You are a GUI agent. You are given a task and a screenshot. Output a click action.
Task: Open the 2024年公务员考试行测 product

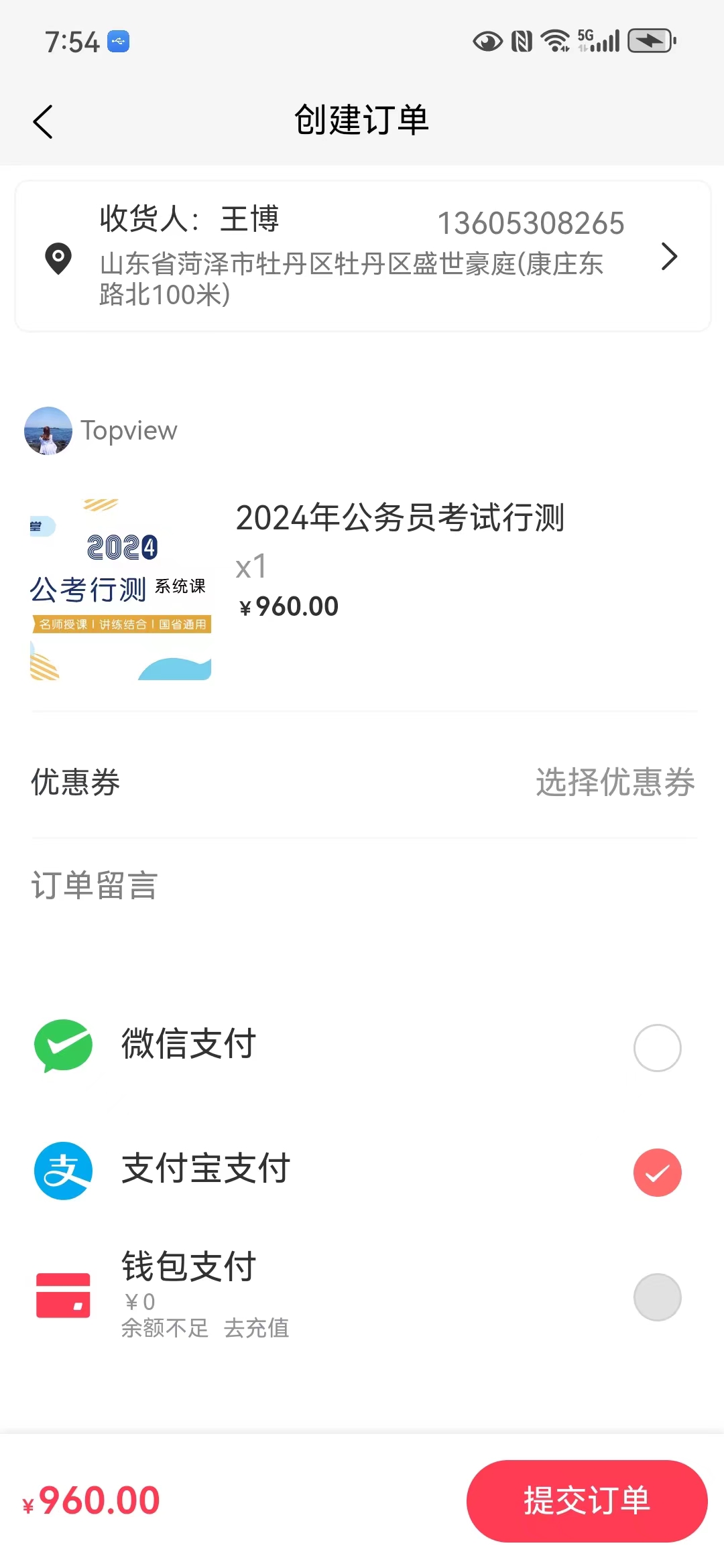pos(400,518)
